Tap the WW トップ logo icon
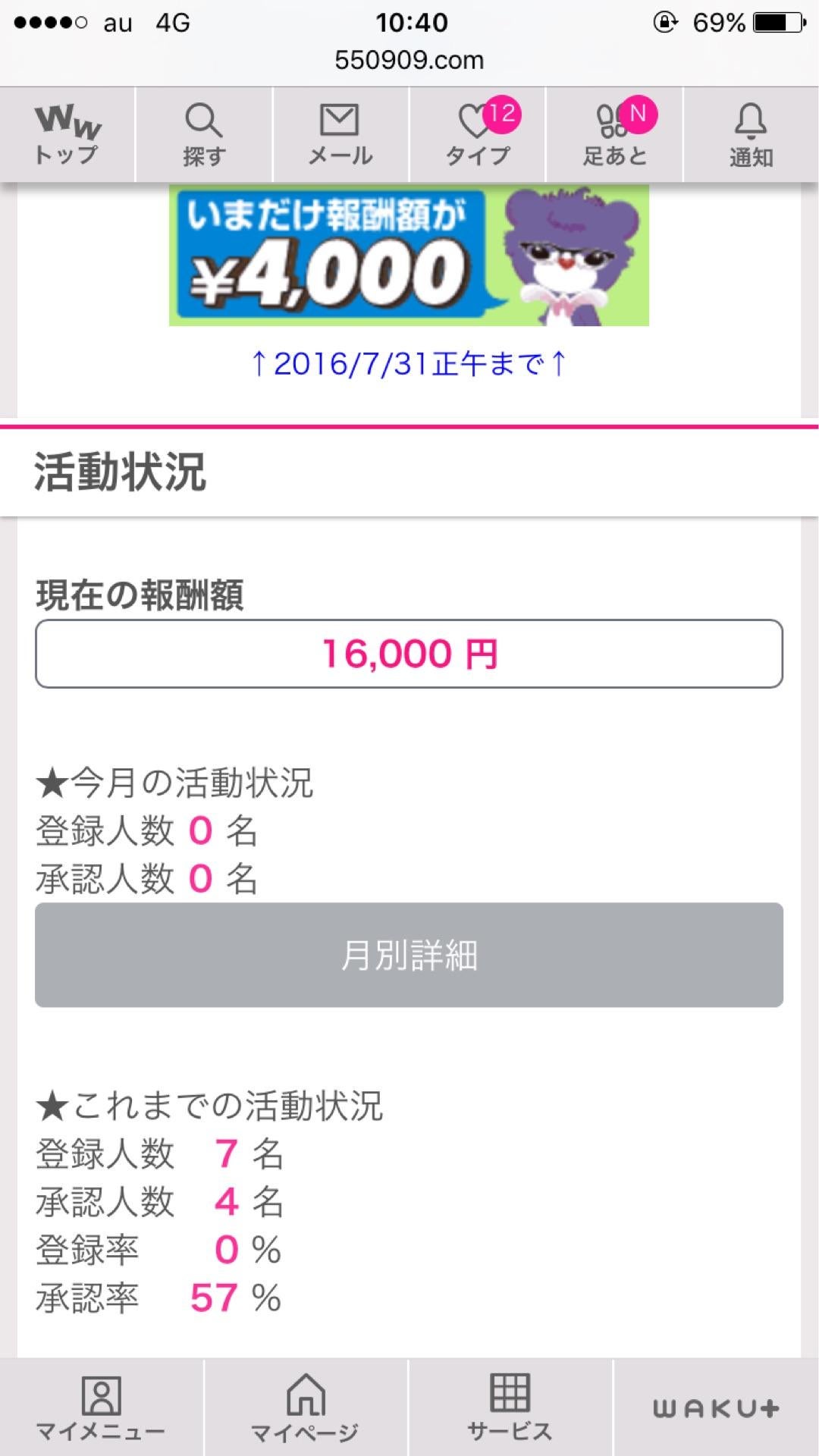Image resolution: width=819 pixels, height=1456 pixels. (67, 135)
